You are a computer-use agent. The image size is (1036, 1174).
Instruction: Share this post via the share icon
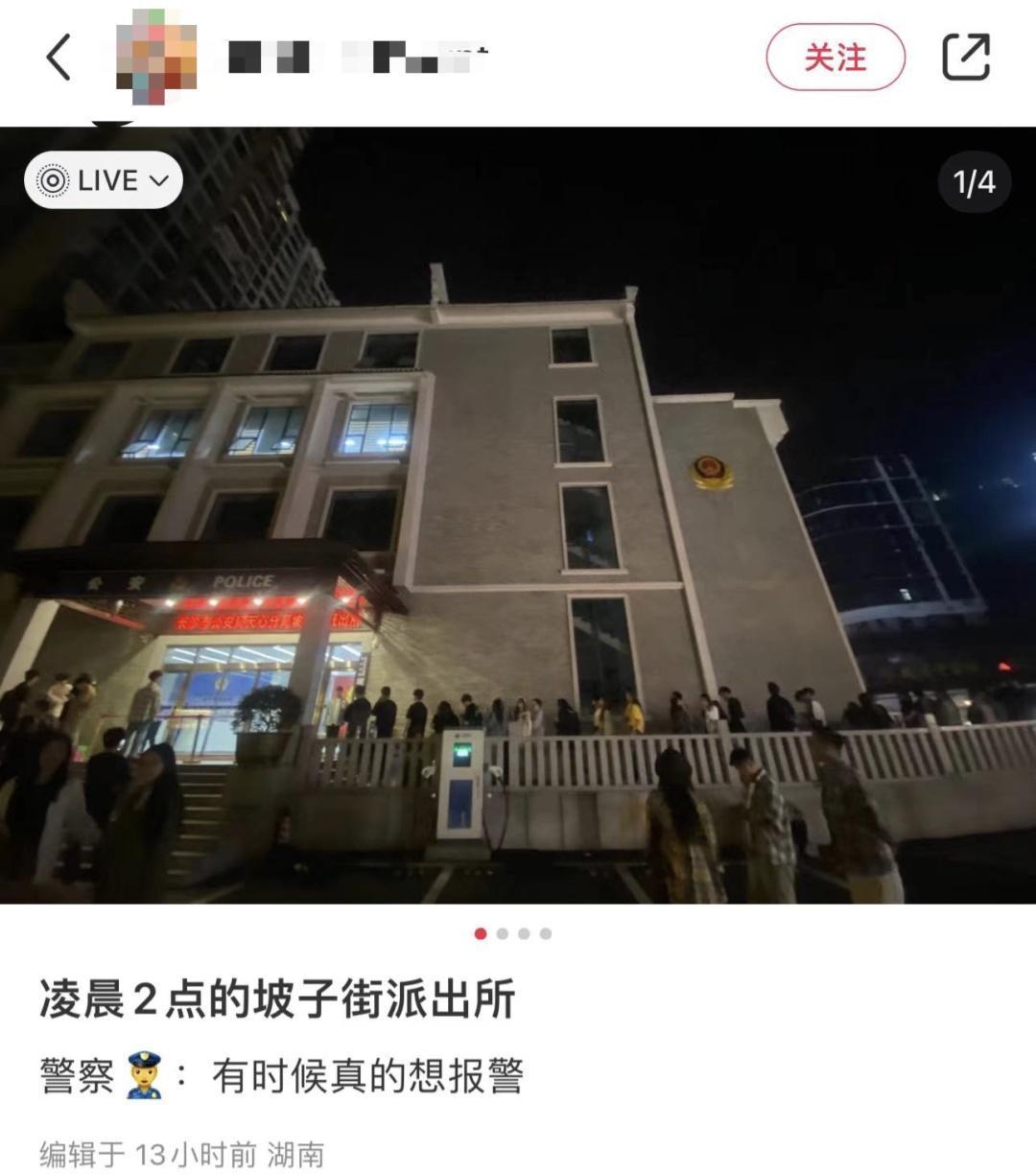click(966, 57)
